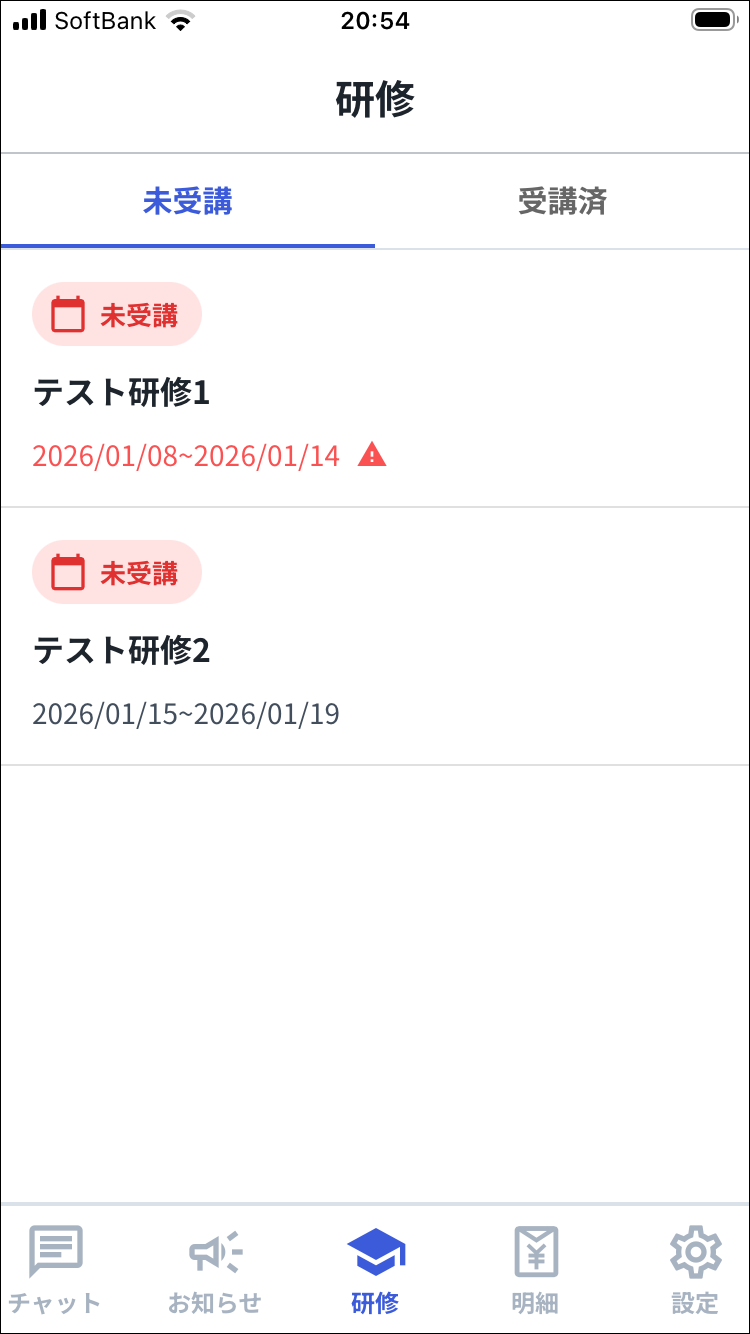Open the お知らせ announcements tab
Viewport: 750px width, 1334px height.
point(215,1268)
